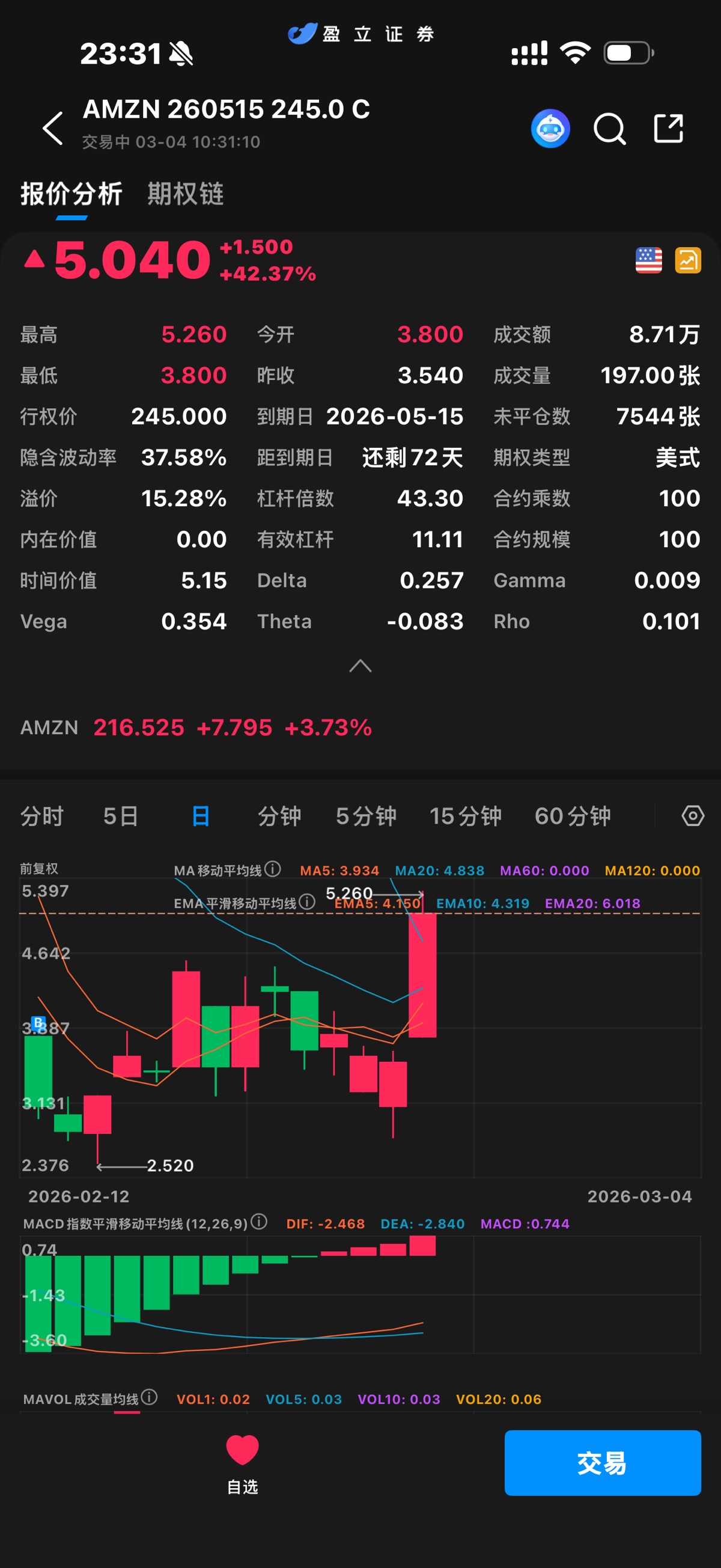Tap the 交易 trade button
721x1568 pixels.
pyautogui.click(x=603, y=1463)
